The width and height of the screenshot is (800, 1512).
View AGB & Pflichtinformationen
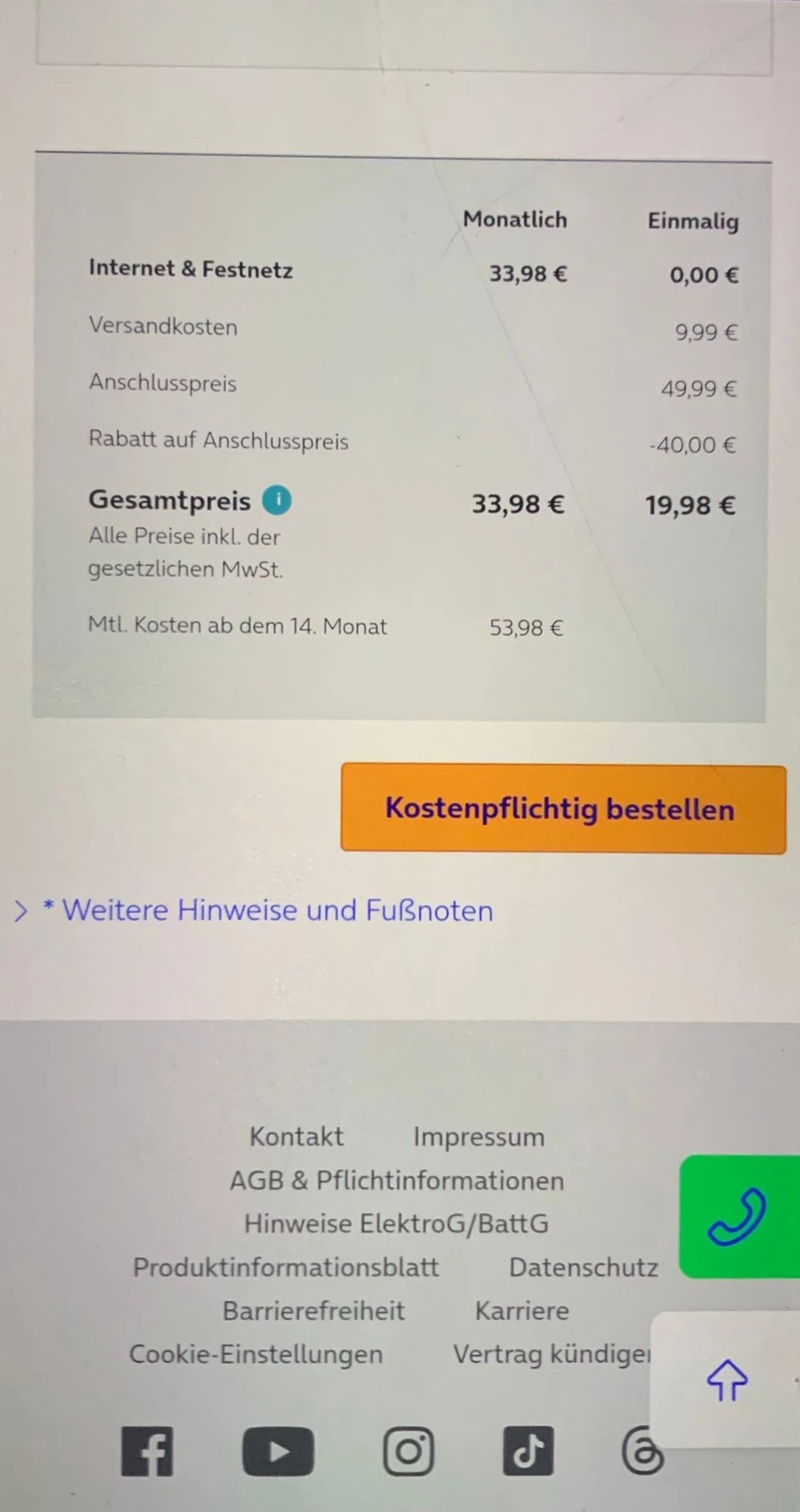click(x=397, y=1181)
